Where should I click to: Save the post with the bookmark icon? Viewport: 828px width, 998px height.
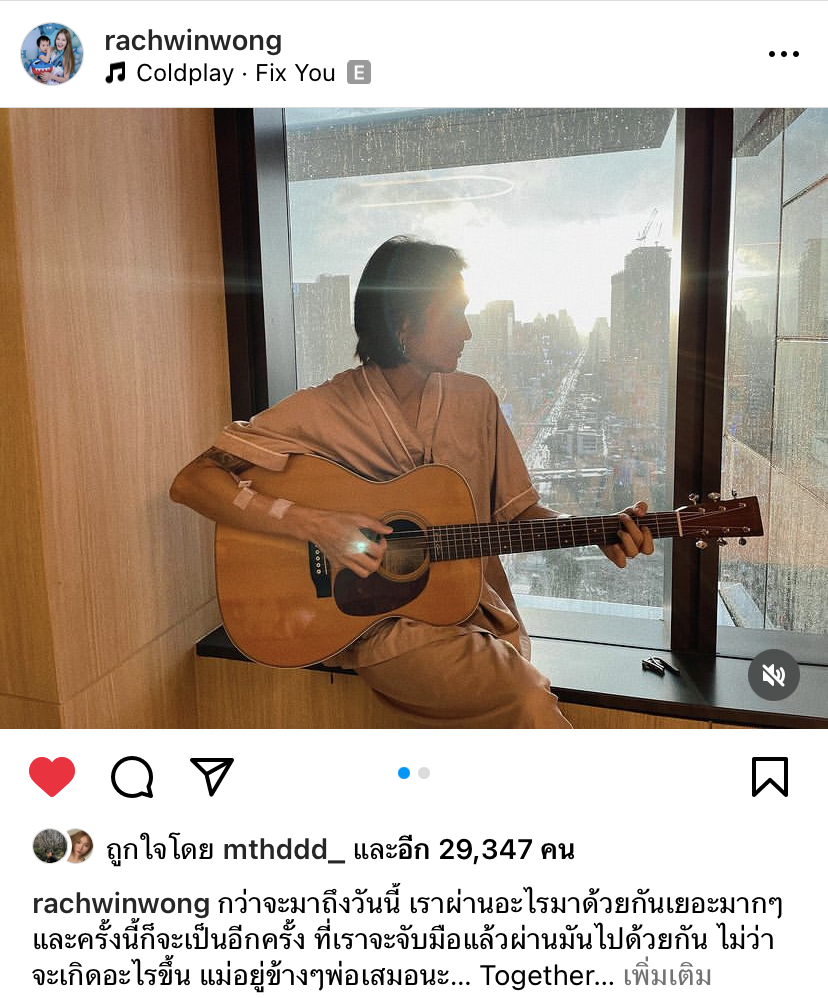770,777
